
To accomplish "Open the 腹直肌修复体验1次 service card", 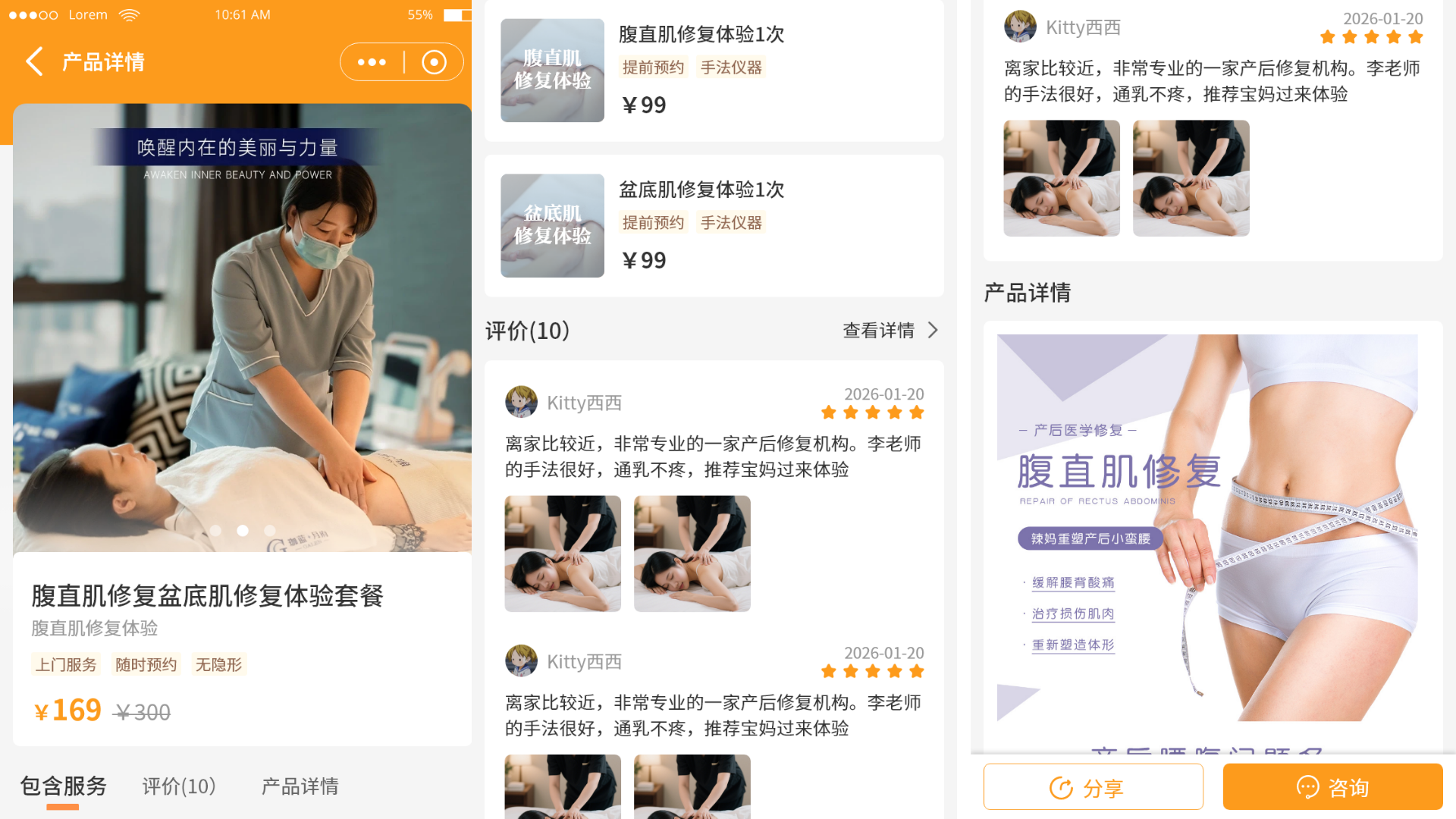I will pyautogui.click(x=714, y=71).
